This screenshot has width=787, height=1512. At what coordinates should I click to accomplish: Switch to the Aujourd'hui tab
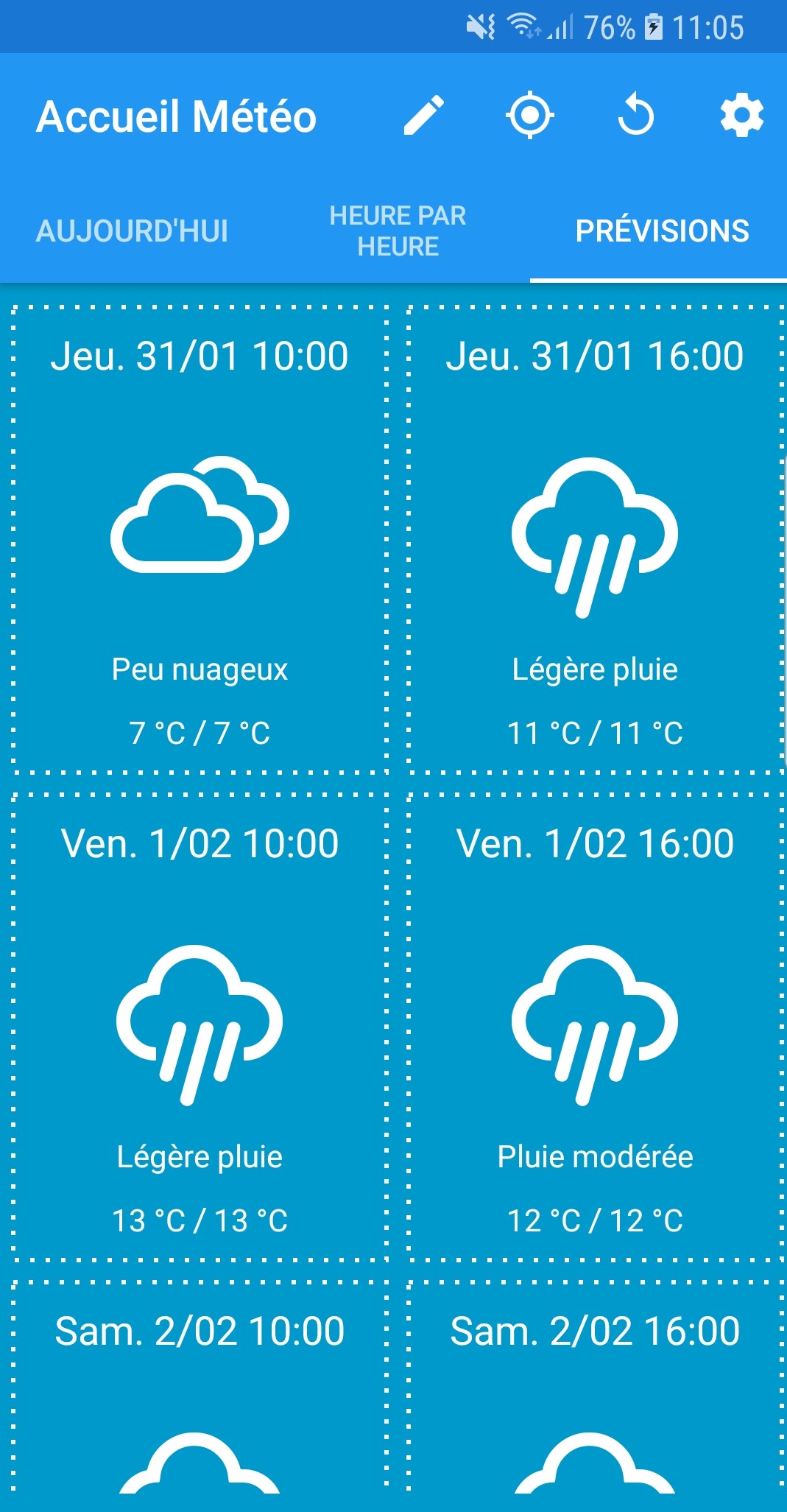pyautogui.click(x=133, y=231)
